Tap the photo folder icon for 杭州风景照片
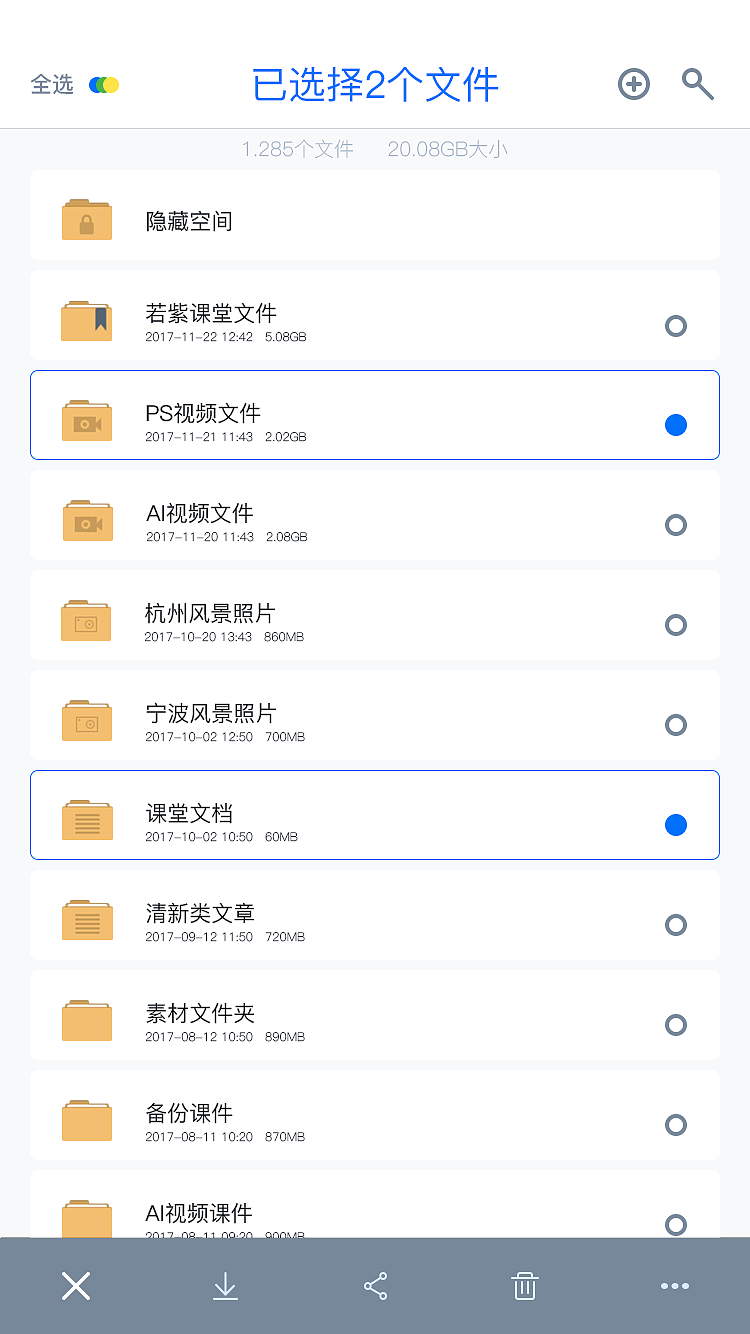750x1334 pixels. tap(87, 620)
